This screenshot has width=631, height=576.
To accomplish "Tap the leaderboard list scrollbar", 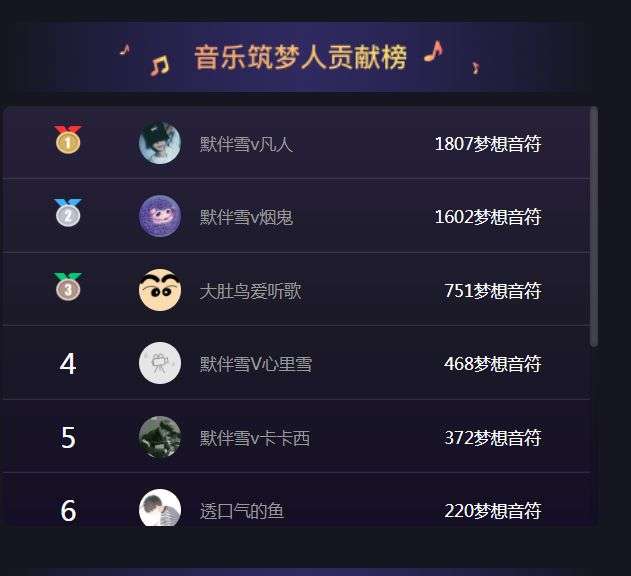I will tap(594, 226).
